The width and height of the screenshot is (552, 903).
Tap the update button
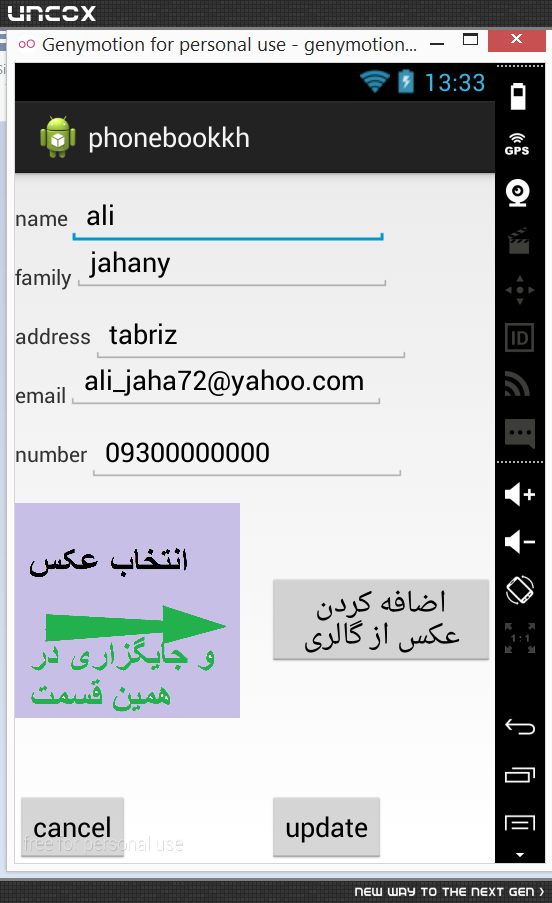pos(326,828)
